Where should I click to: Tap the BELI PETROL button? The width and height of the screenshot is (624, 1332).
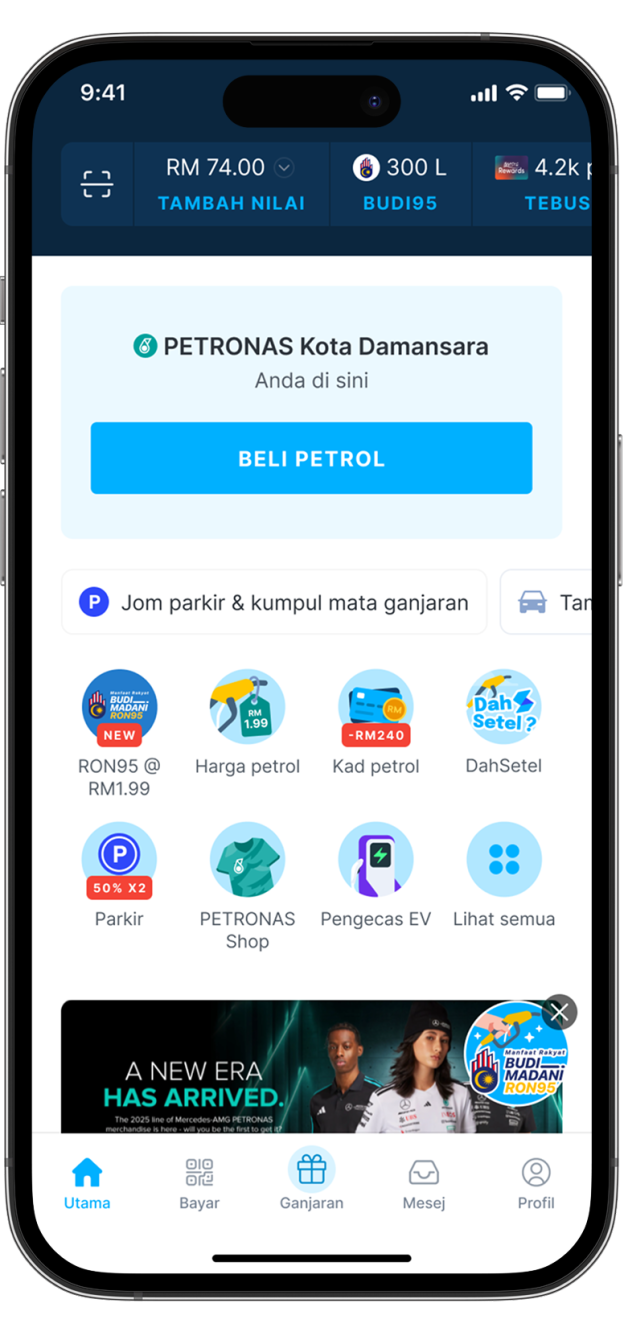(x=311, y=459)
